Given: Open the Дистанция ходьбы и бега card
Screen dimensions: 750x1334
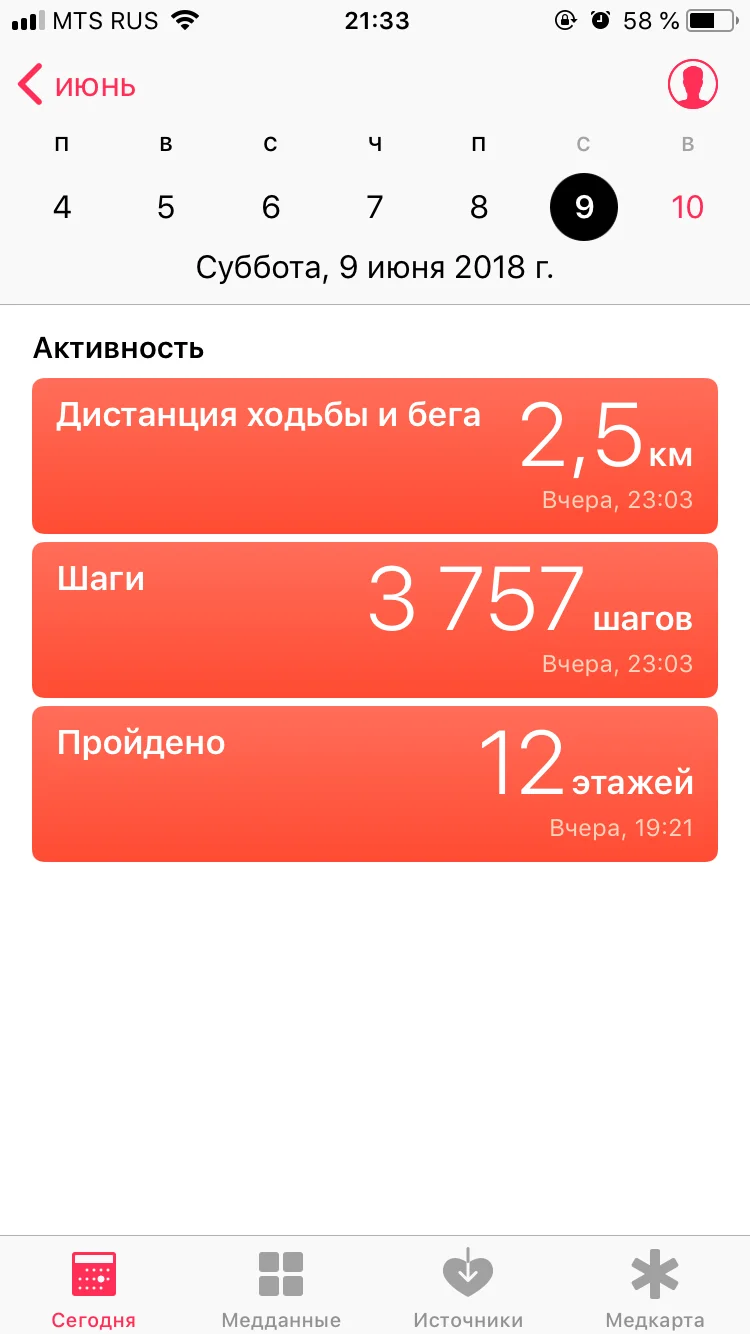Looking at the screenshot, I should click(x=375, y=456).
